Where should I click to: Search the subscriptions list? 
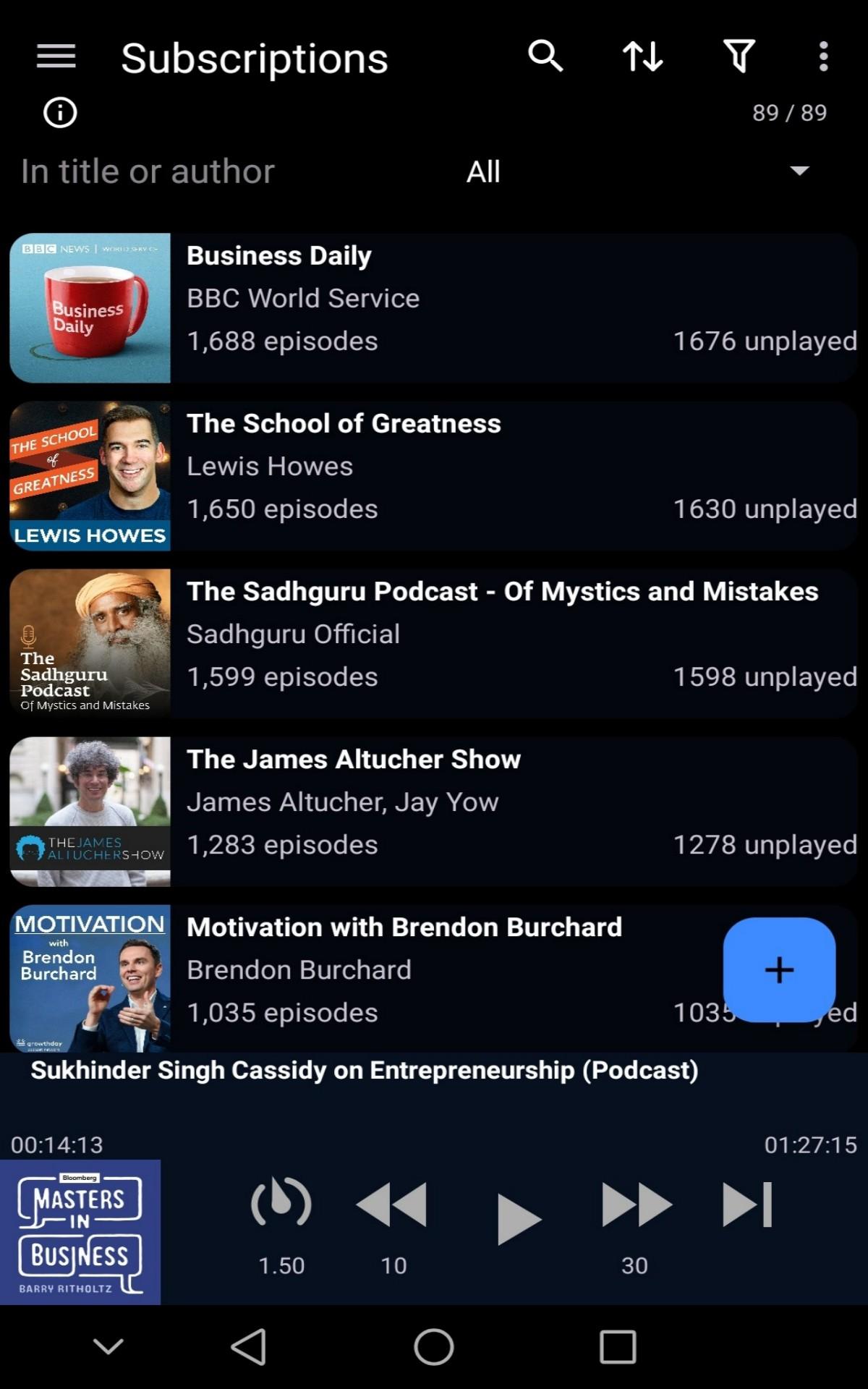pos(545,56)
